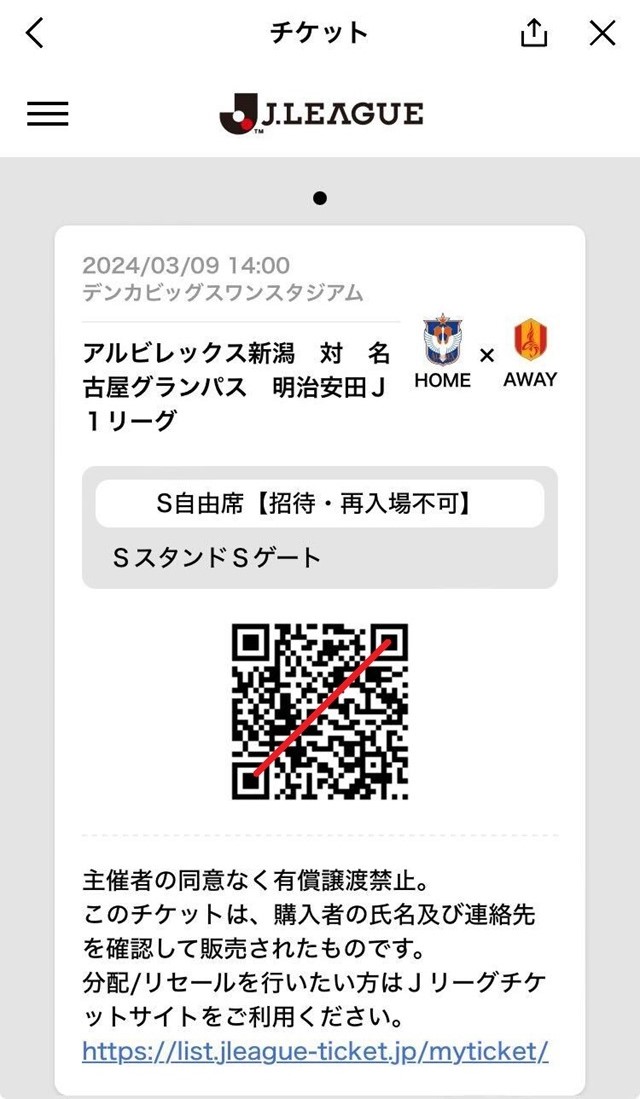Go back using the top-left arrow
This screenshot has width=640, height=1099.
pos(34,33)
